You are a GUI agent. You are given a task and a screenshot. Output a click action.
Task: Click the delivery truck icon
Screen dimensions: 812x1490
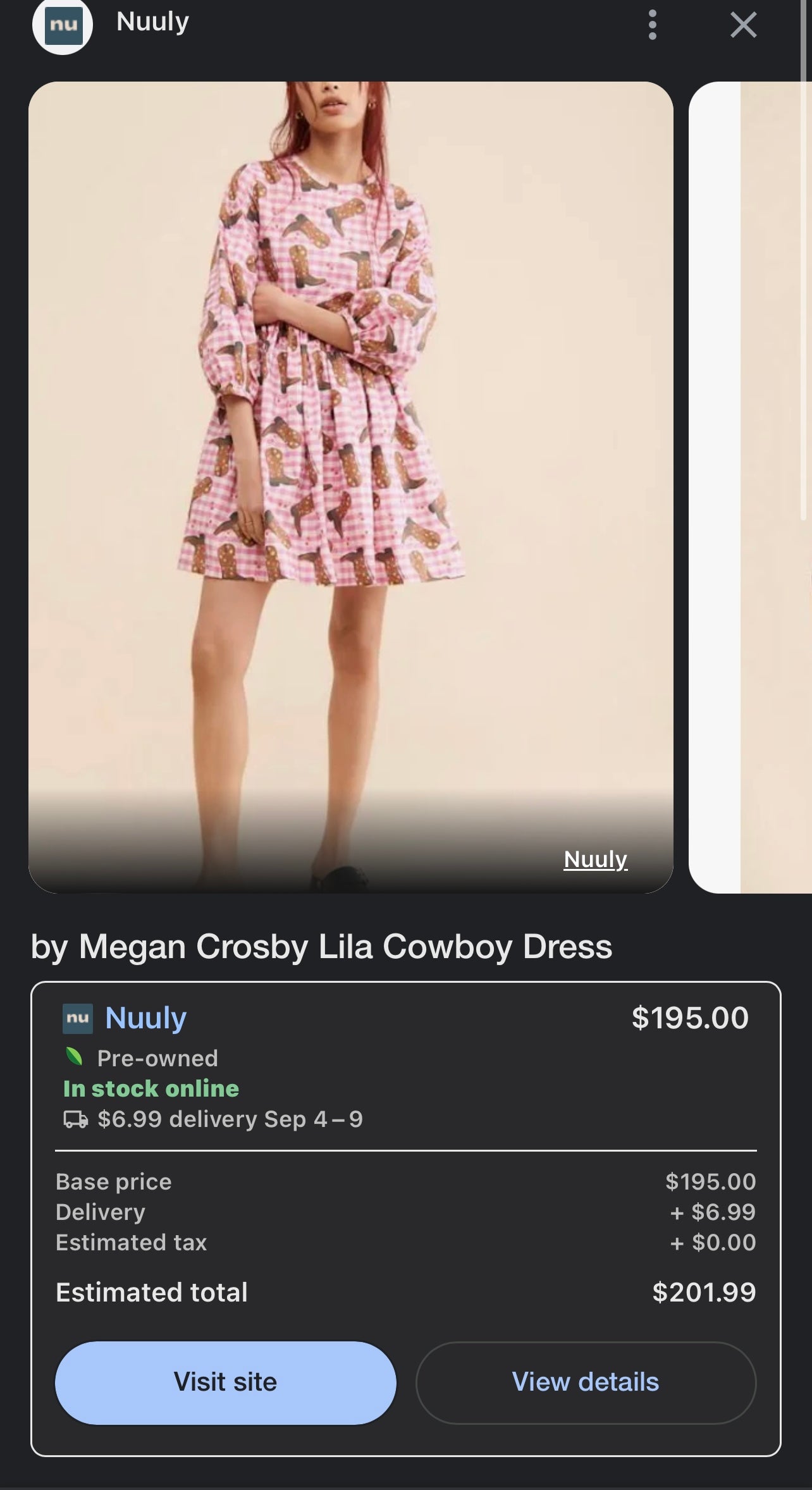point(76,1117)
